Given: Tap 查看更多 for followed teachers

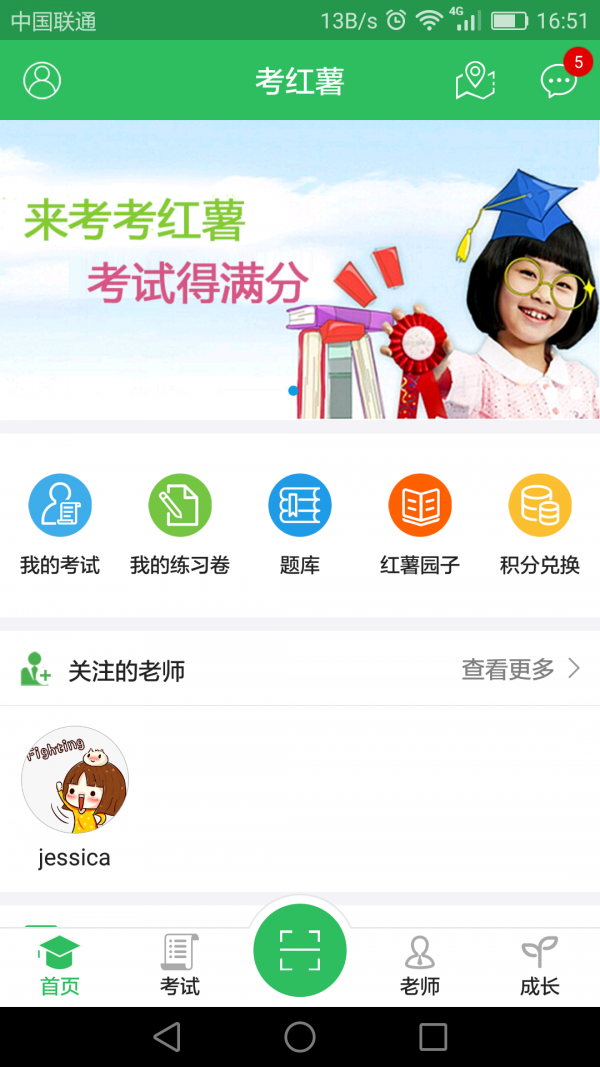Looking at the screenshot, I should click(520, 669).
